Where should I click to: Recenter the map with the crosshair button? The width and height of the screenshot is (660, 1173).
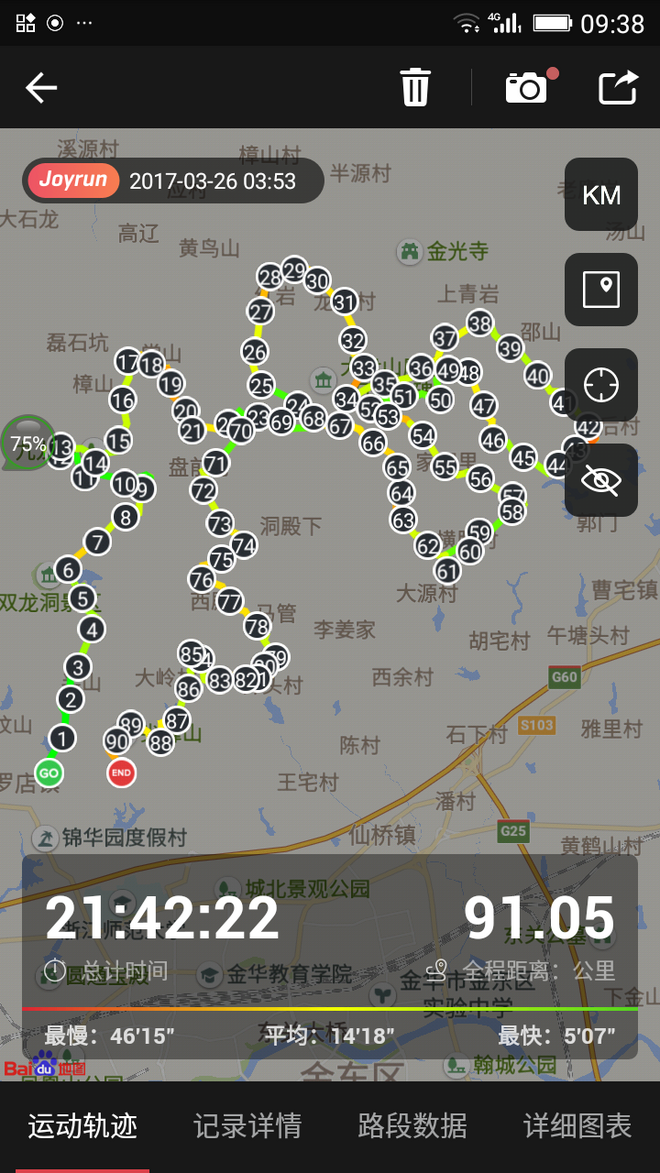pyautogui.click(x=601, y=385)
